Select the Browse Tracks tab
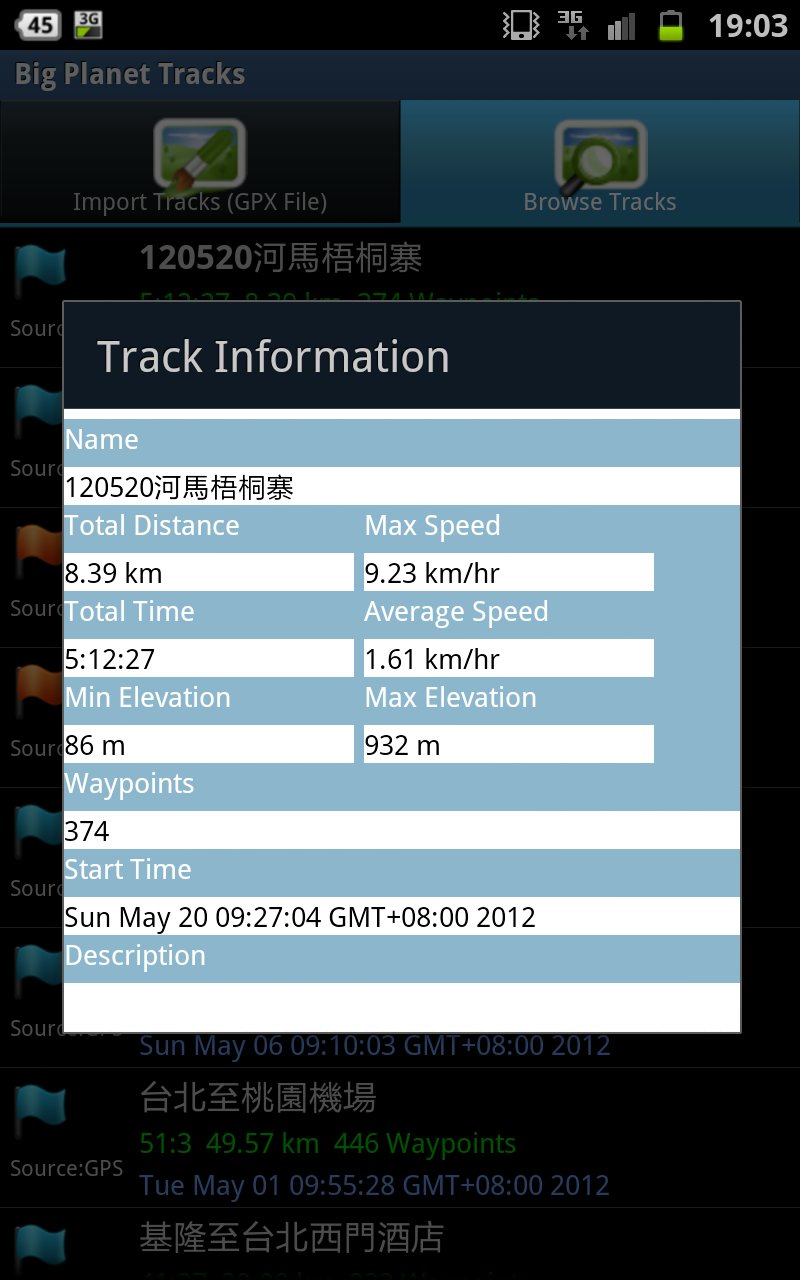Screen dimensions: 800x1280 600,162
